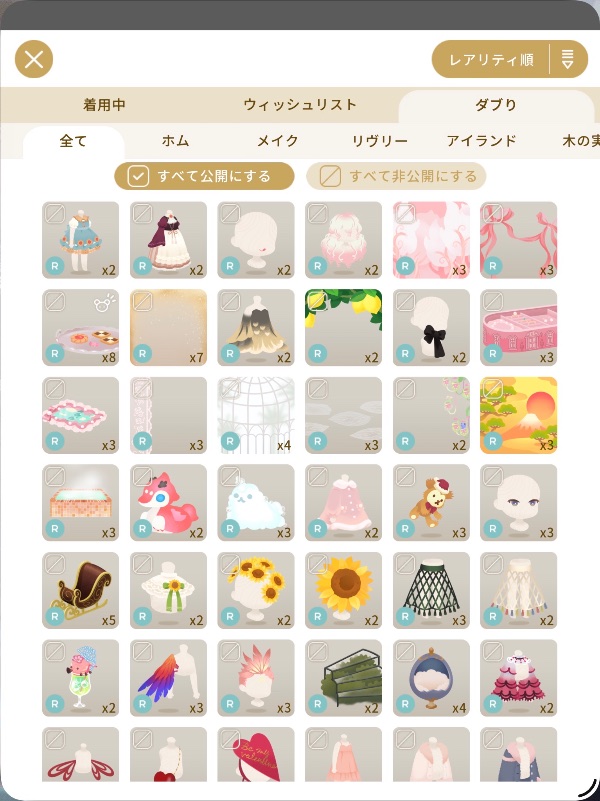Close the duplicates list screen

pyautogui.click(x=34, y=59)
